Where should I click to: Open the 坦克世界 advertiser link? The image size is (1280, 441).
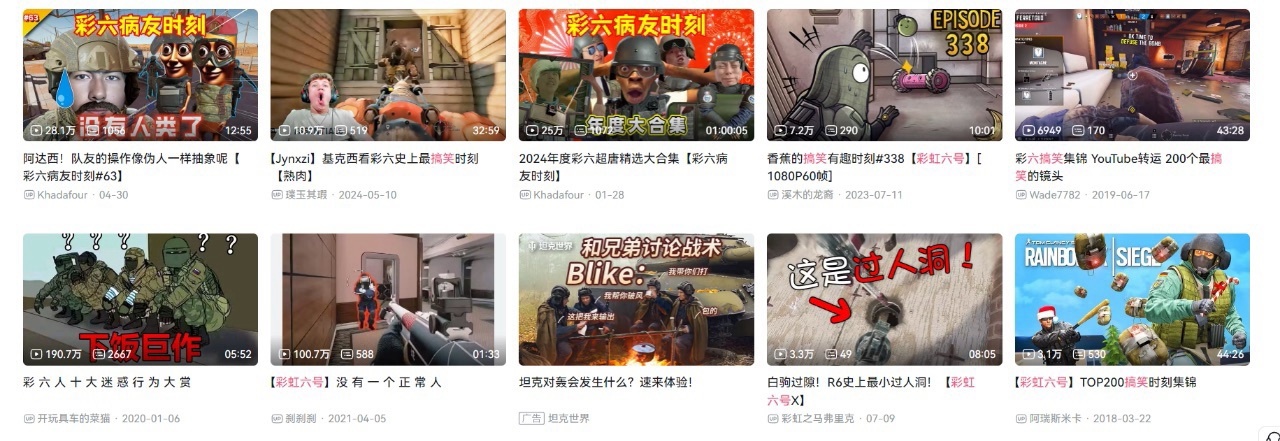click(568, 418)
